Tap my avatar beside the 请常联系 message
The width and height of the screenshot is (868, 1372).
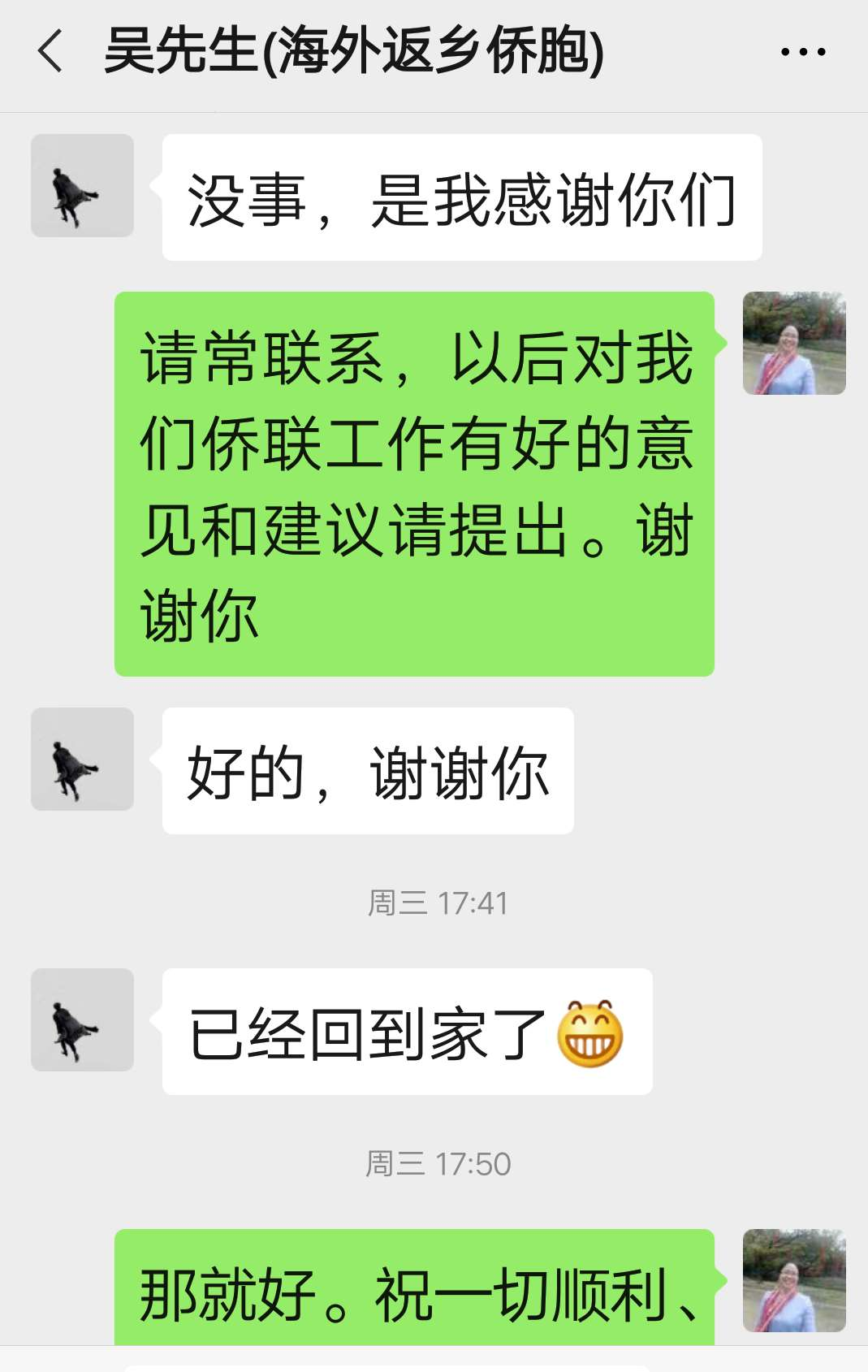click(793, 344)
